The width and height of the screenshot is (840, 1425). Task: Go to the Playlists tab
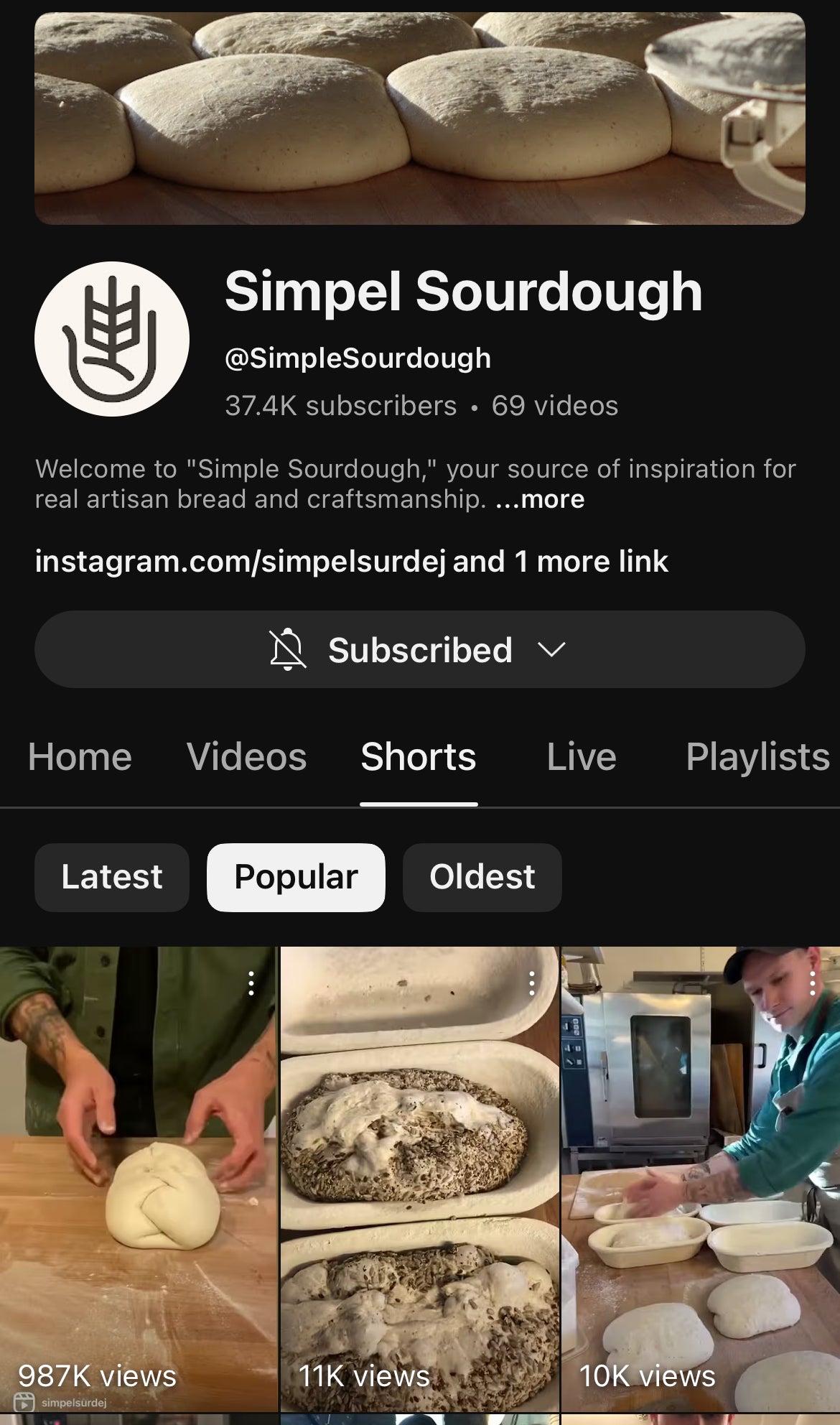pos(757,757)
